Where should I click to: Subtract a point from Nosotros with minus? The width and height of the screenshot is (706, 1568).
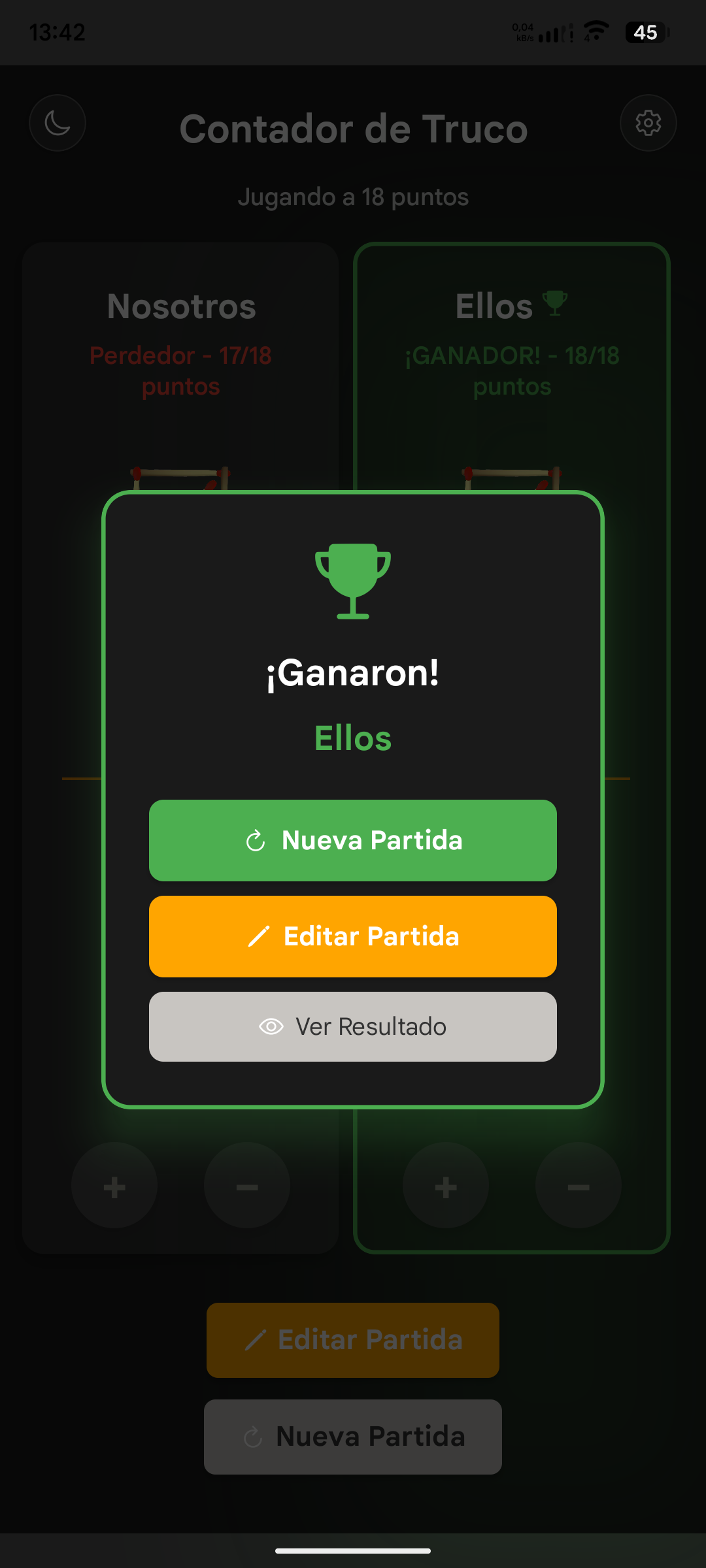(247, 1186)
